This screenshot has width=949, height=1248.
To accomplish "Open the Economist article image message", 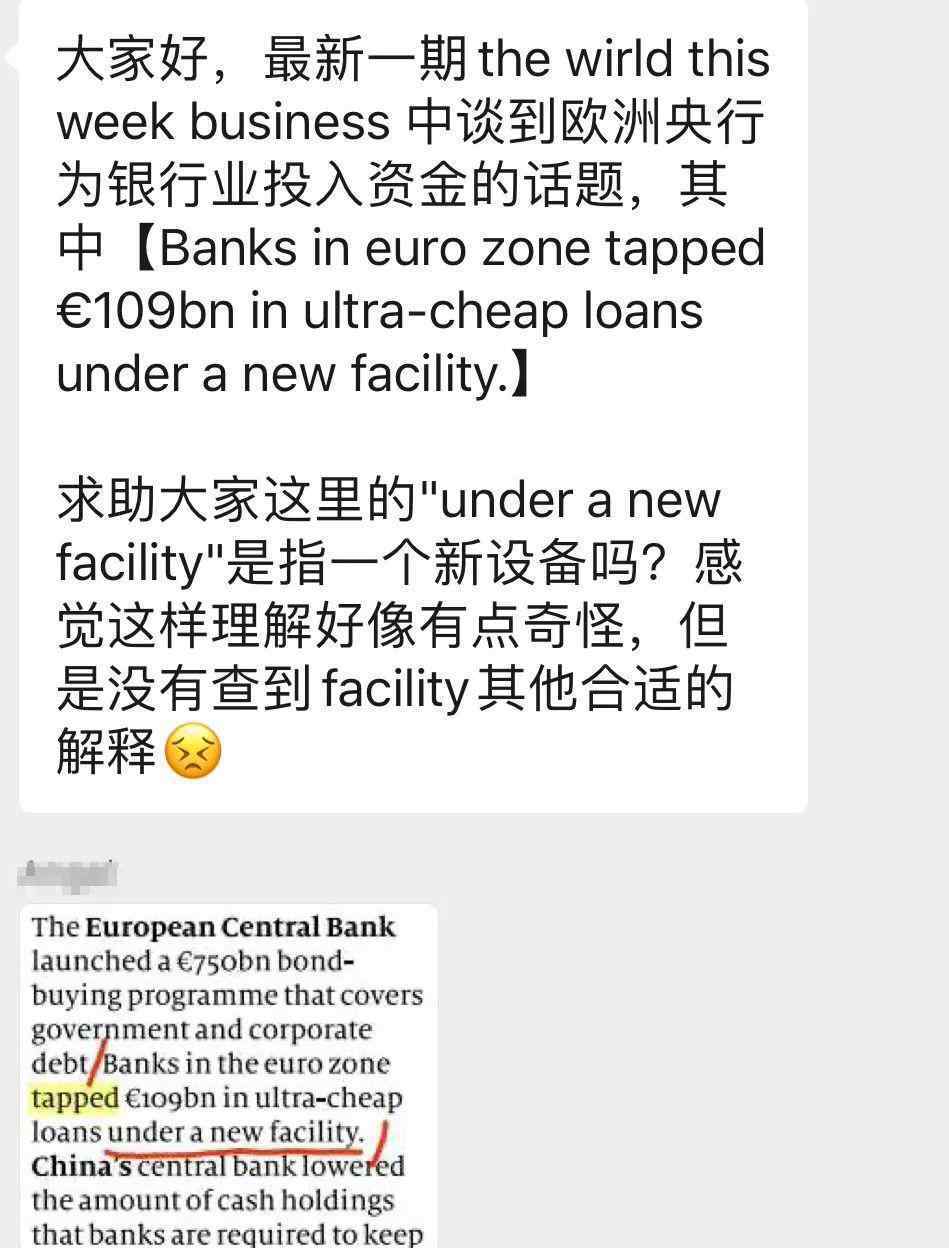I will click(228, 1076).
